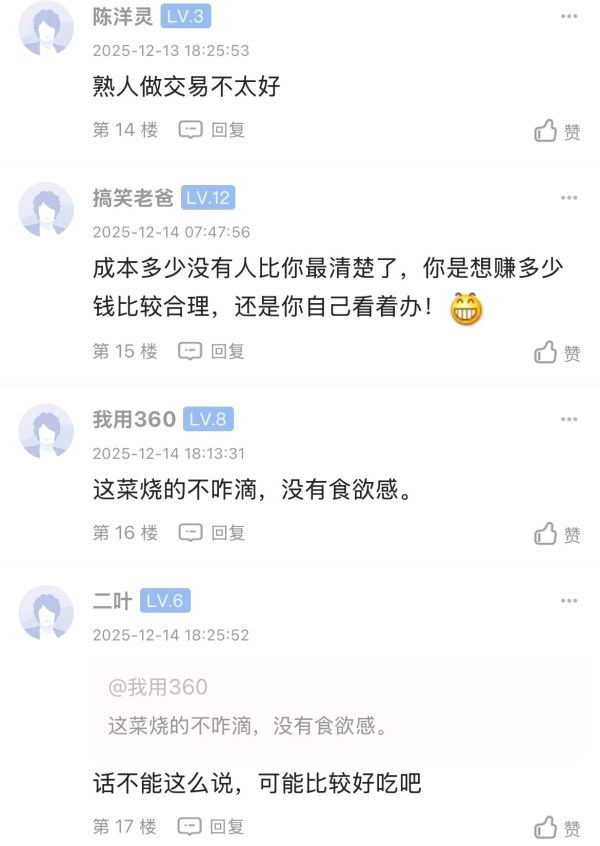Reply to 搞笑老爸's 15th-floor comment
This screenshot has height=846, width=600.
coord(211,352)
